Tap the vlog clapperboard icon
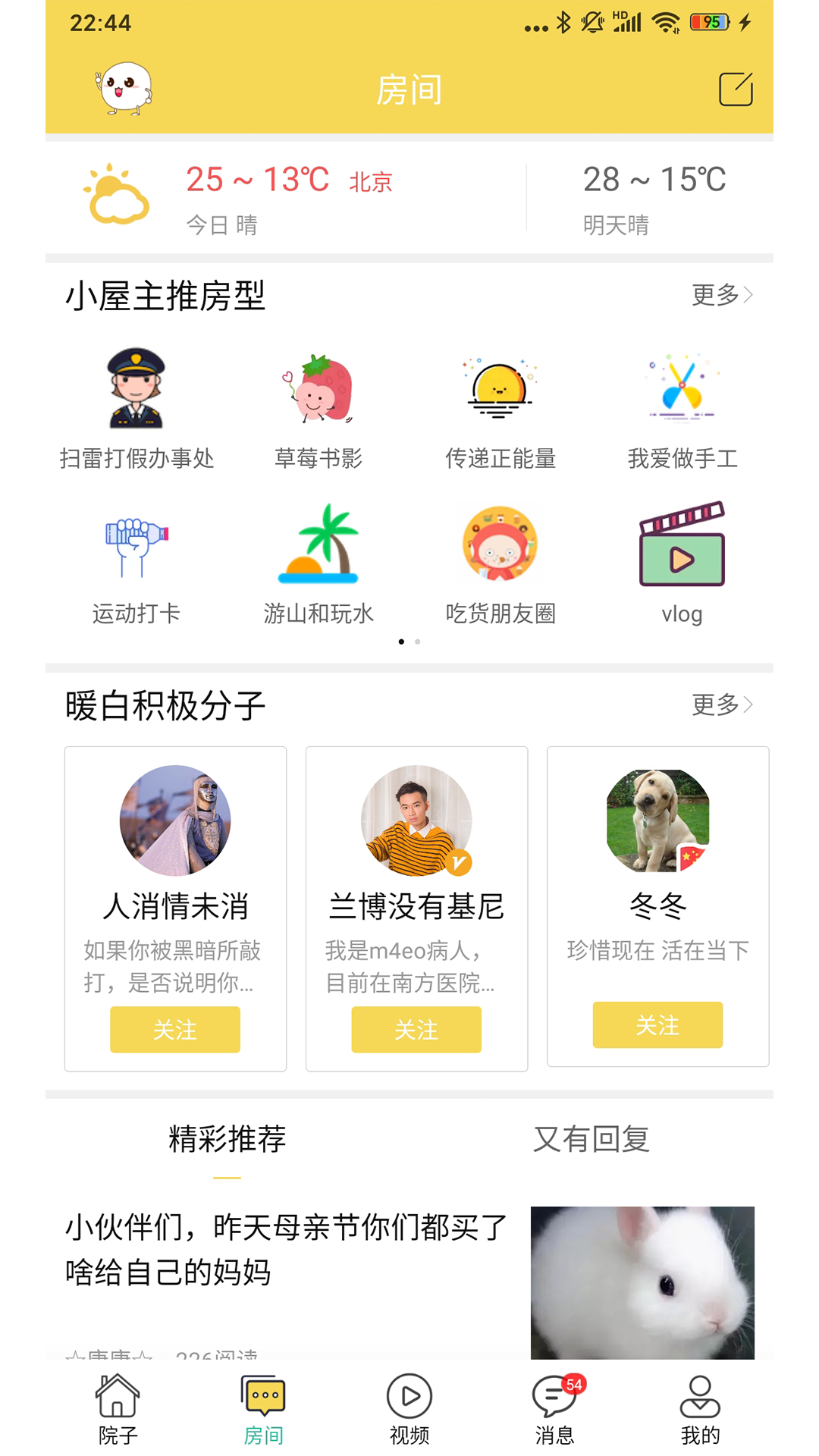The width and height of the screenshot is (819, 1456). point(682,544)
